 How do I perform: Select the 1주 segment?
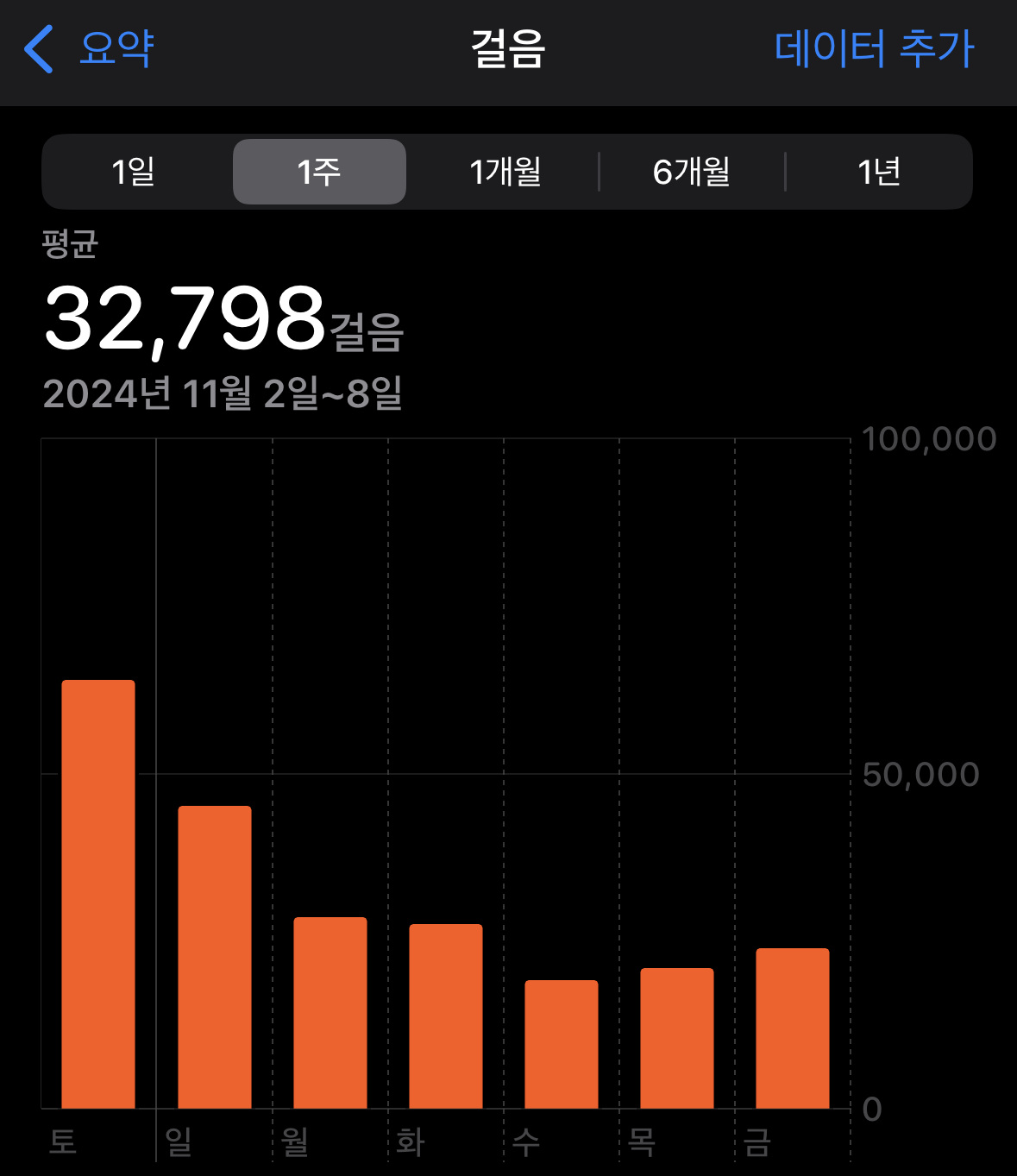pos(319,172)
